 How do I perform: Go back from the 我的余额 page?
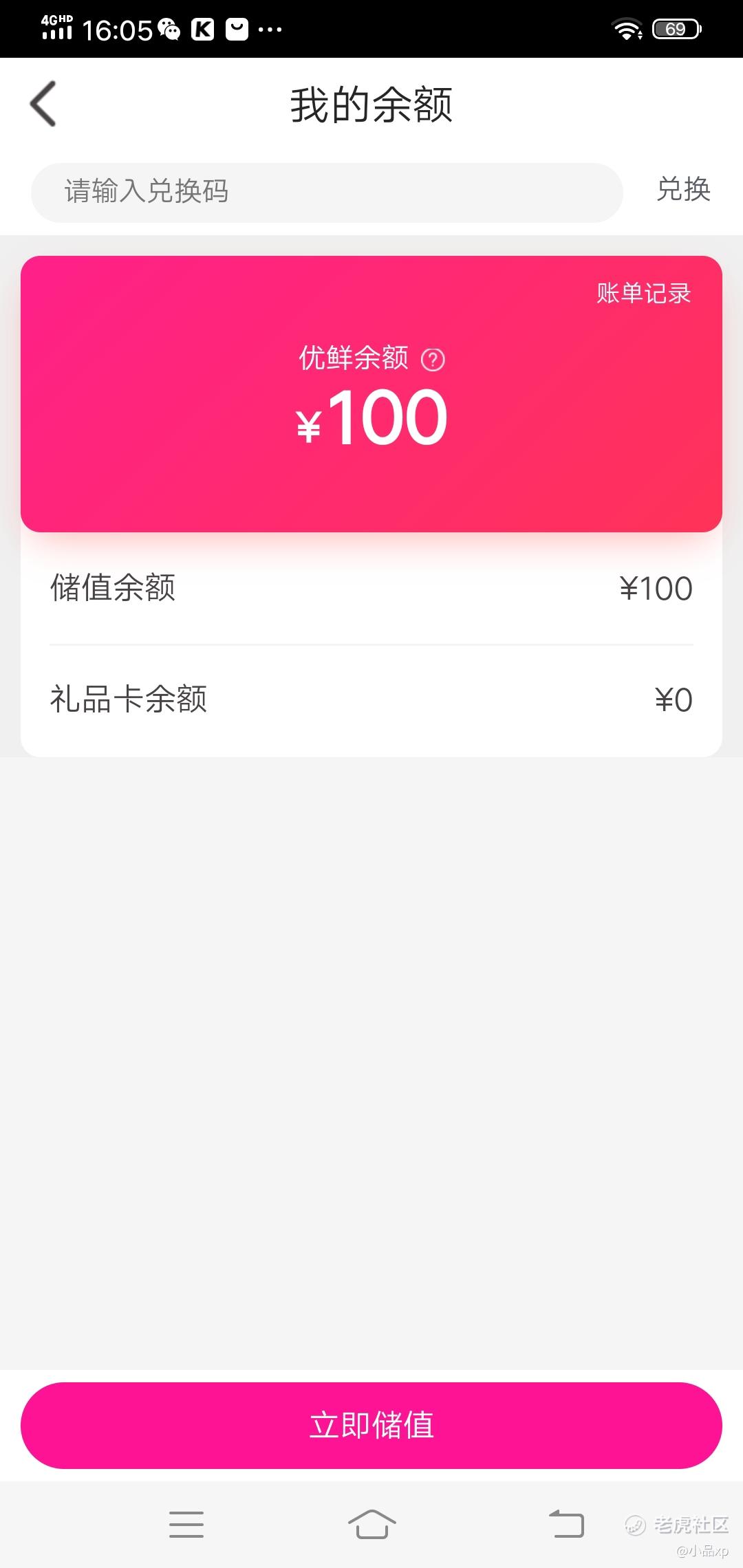[x=43, y=104]
